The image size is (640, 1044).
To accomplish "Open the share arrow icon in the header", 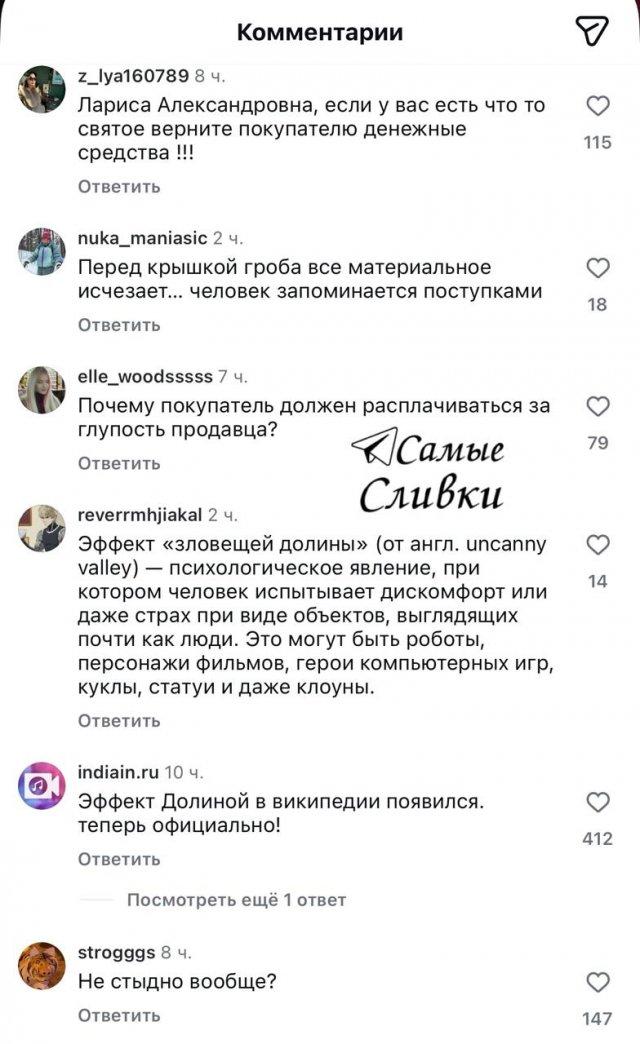I will click(x=592, y=32).
